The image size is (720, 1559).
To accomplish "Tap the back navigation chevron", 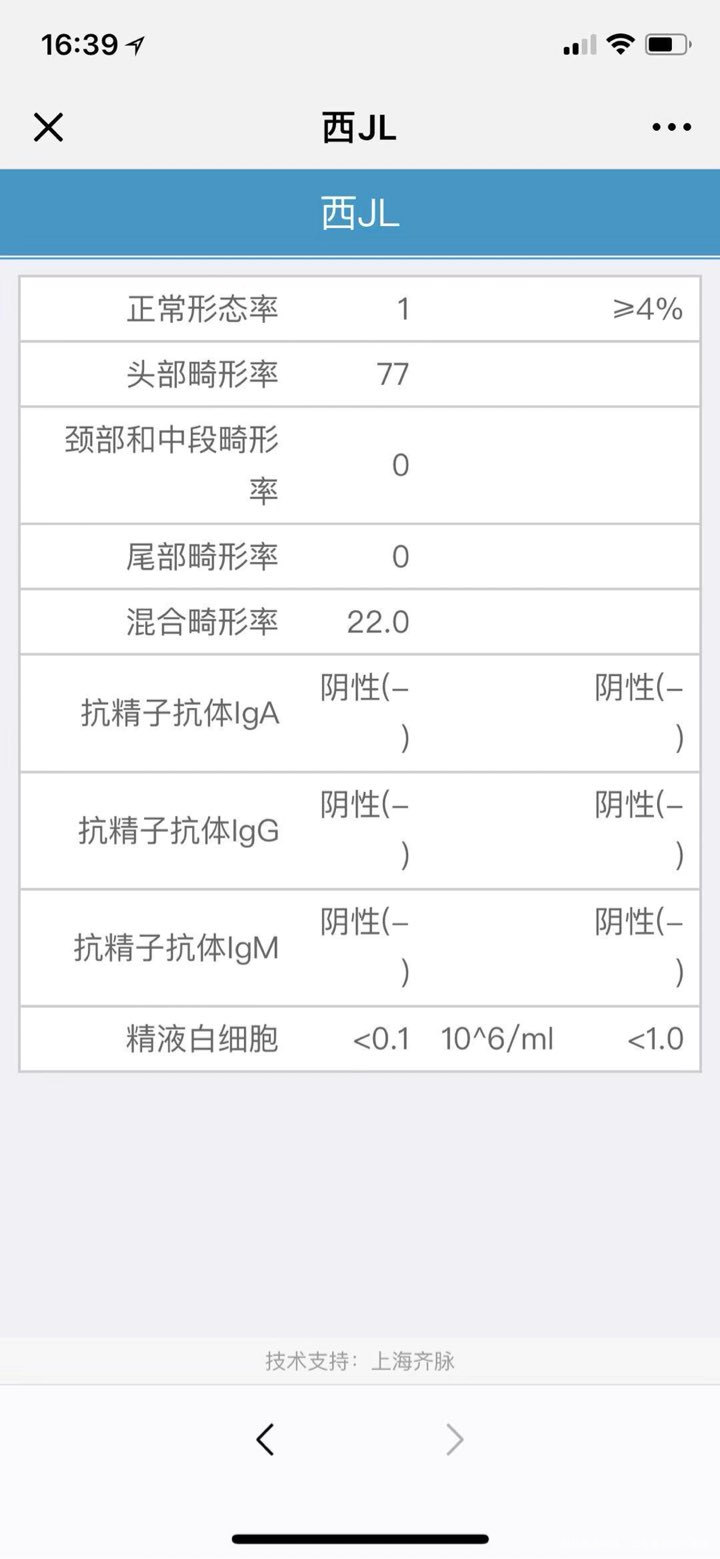I will click(x=264, y=1440).
